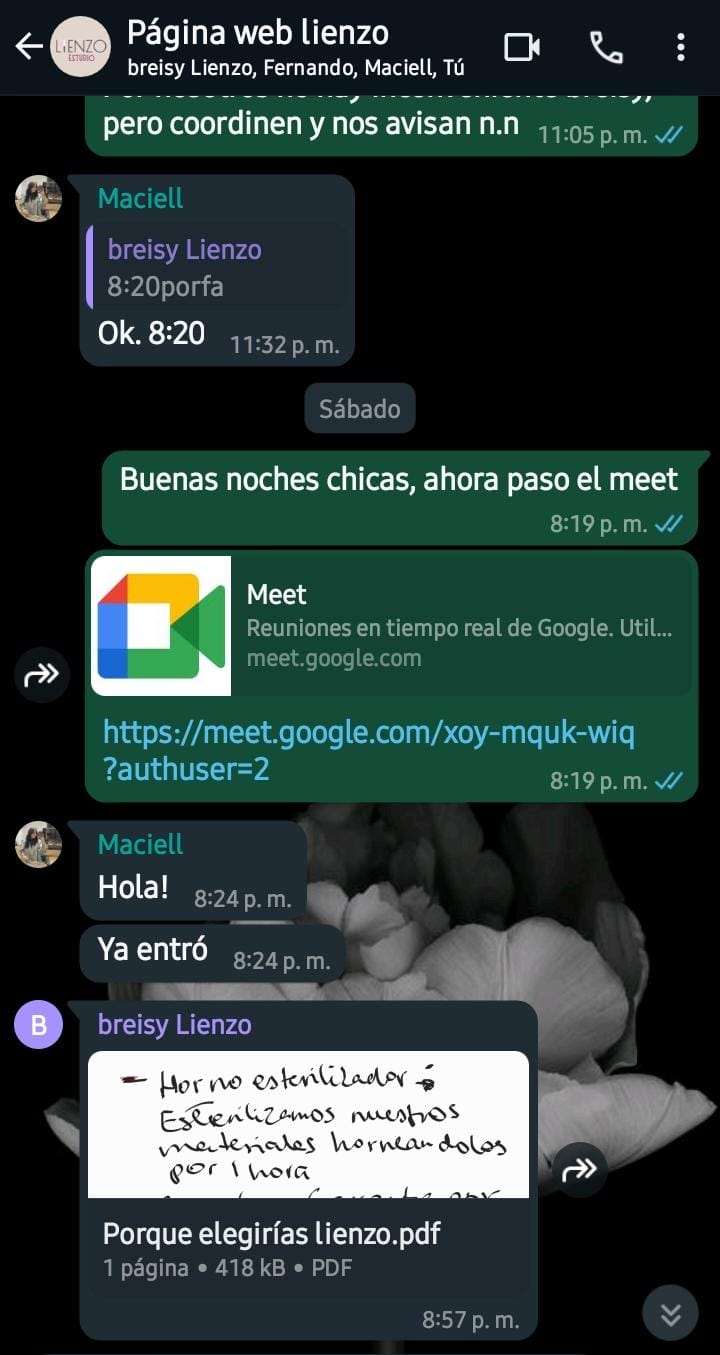Open the Meet link preview card
Image resolution: width=720 pixels, height=1355 pixels.
pyautogui.click(x=391, y=625)
